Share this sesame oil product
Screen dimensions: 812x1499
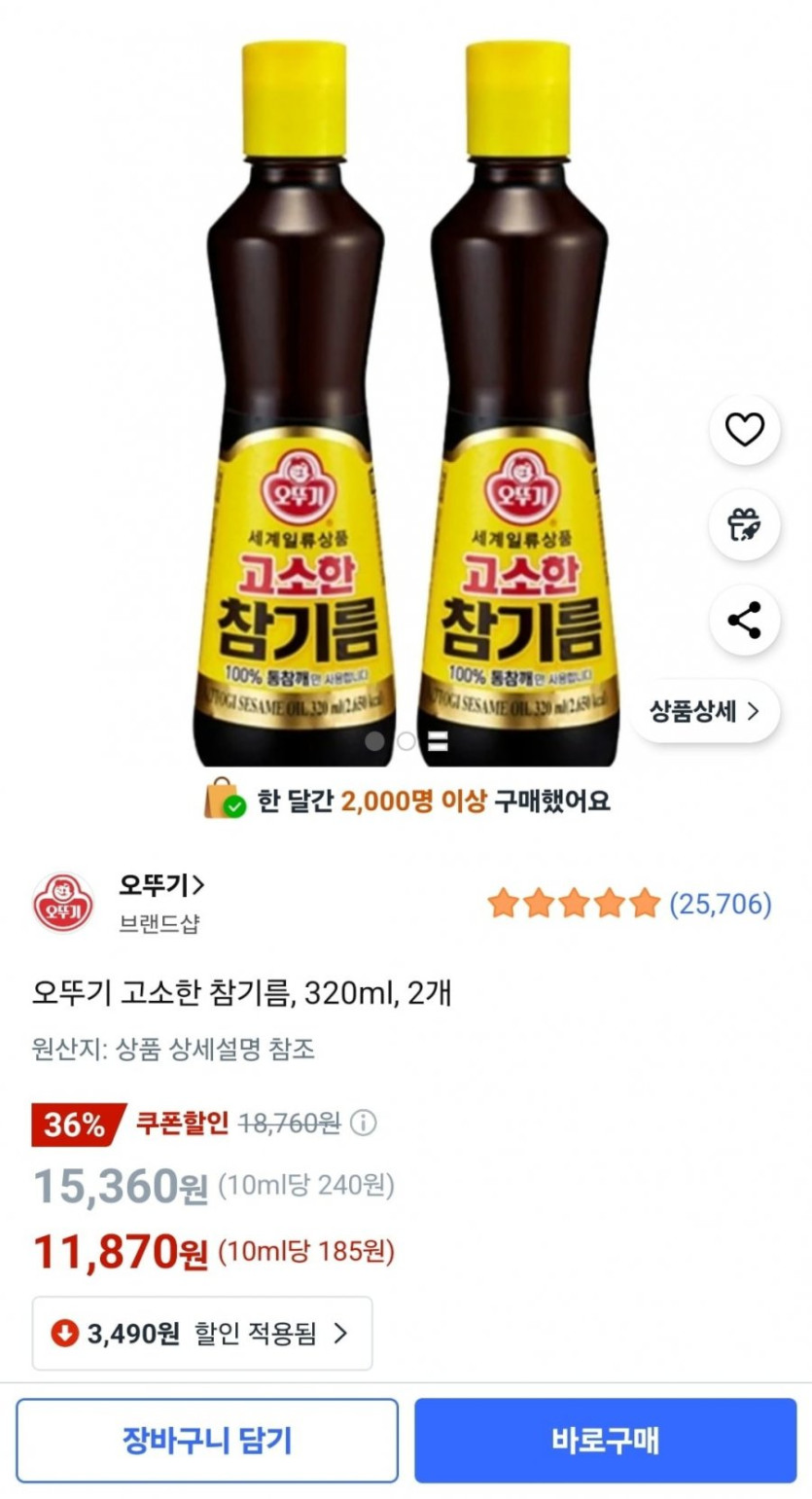point(744,621)
